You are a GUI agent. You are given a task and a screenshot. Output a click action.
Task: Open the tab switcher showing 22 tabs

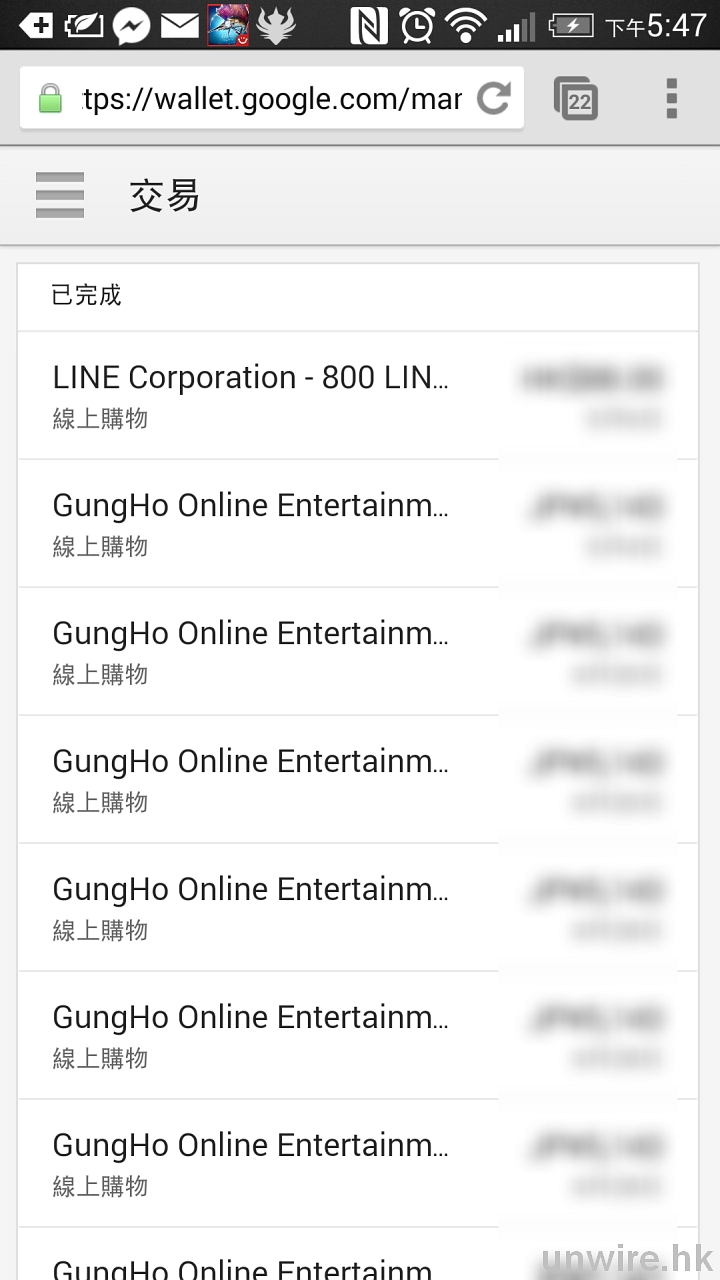pyautogui.click(x=576, y=99)
